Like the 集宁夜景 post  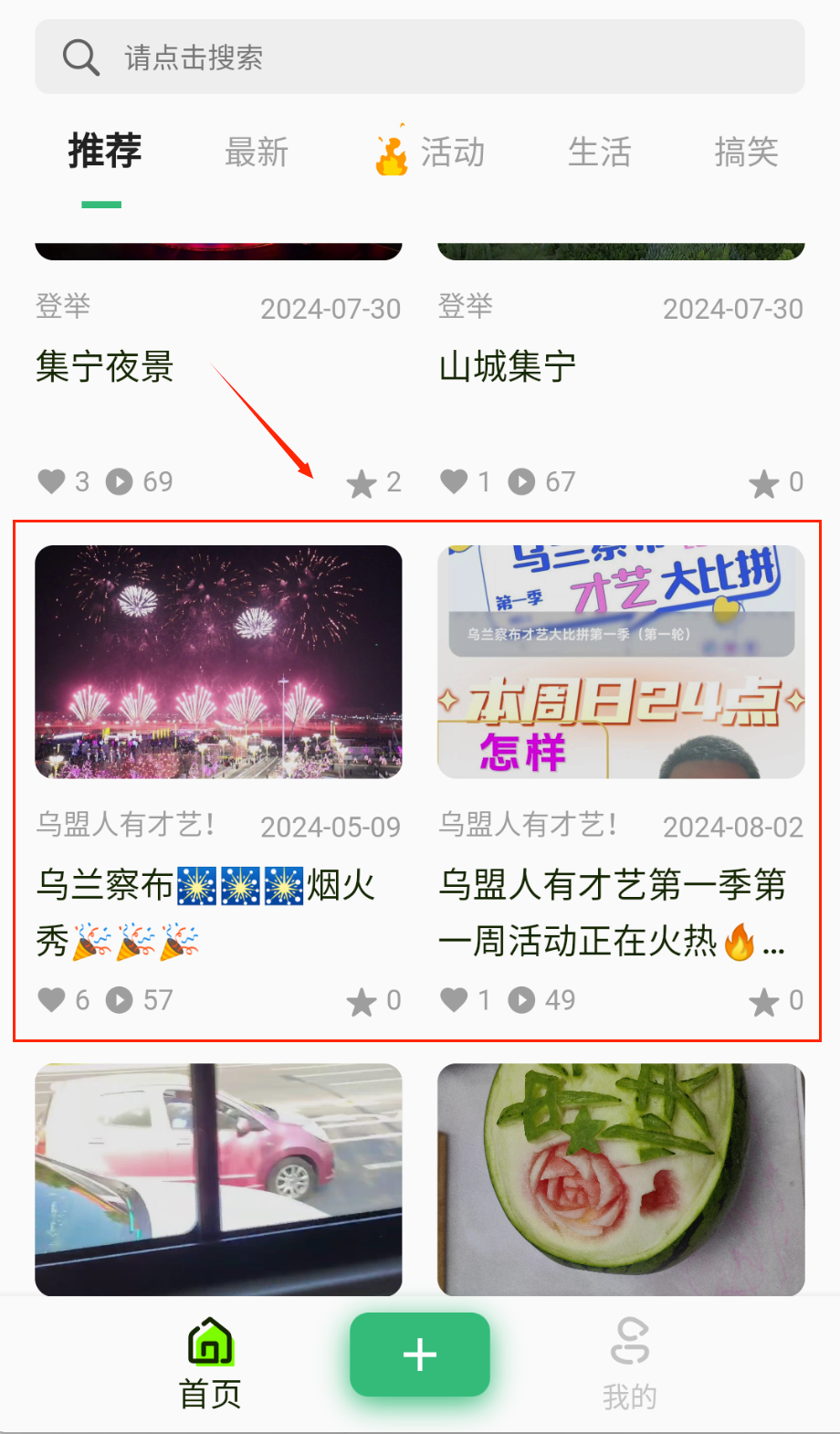tap(52, 481)
